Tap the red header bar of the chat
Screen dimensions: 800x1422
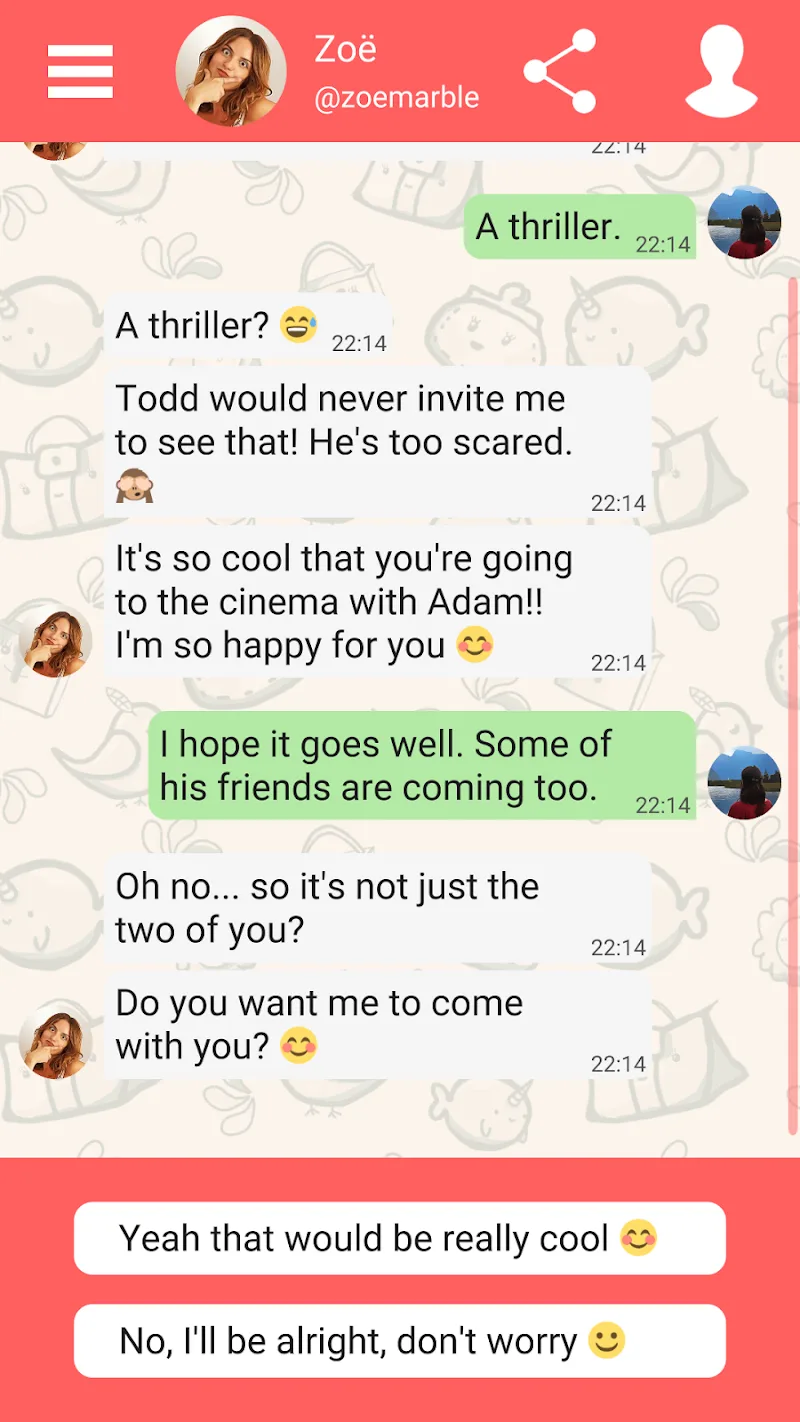click(400, 70)
